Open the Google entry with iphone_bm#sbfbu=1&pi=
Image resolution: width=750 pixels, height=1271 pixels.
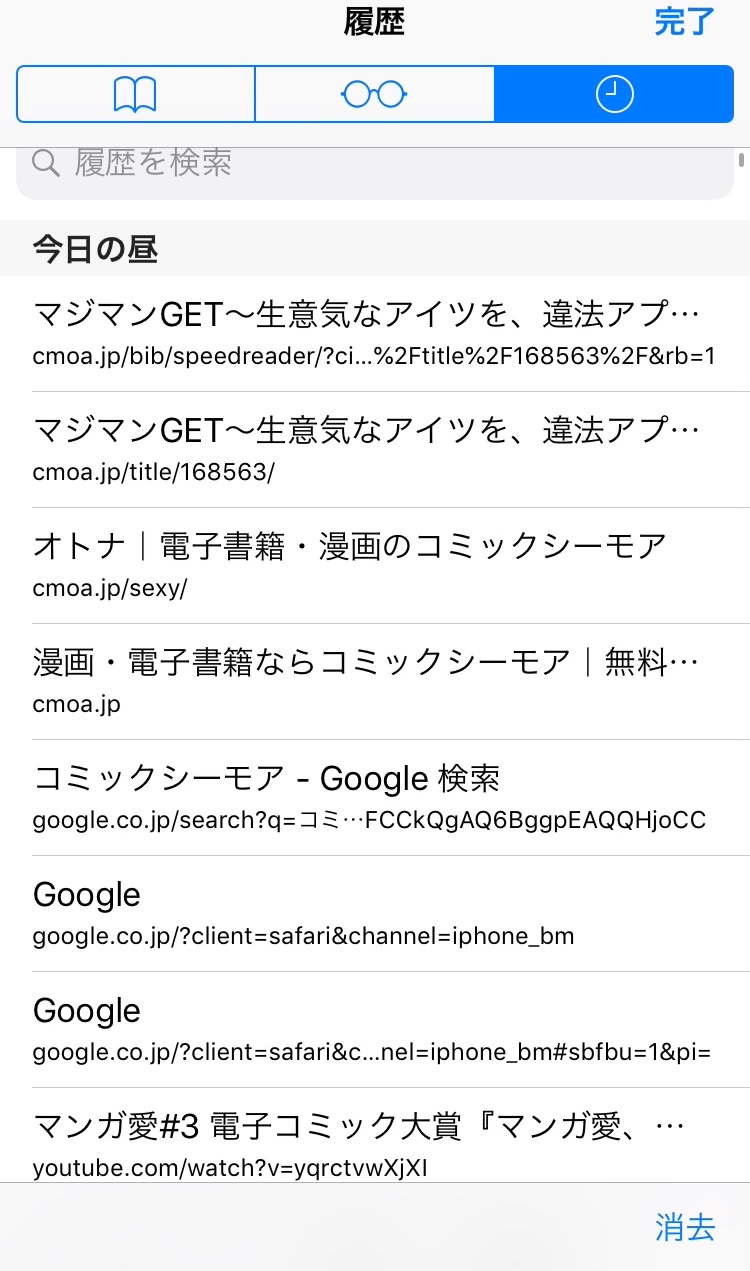(375, 1029)
